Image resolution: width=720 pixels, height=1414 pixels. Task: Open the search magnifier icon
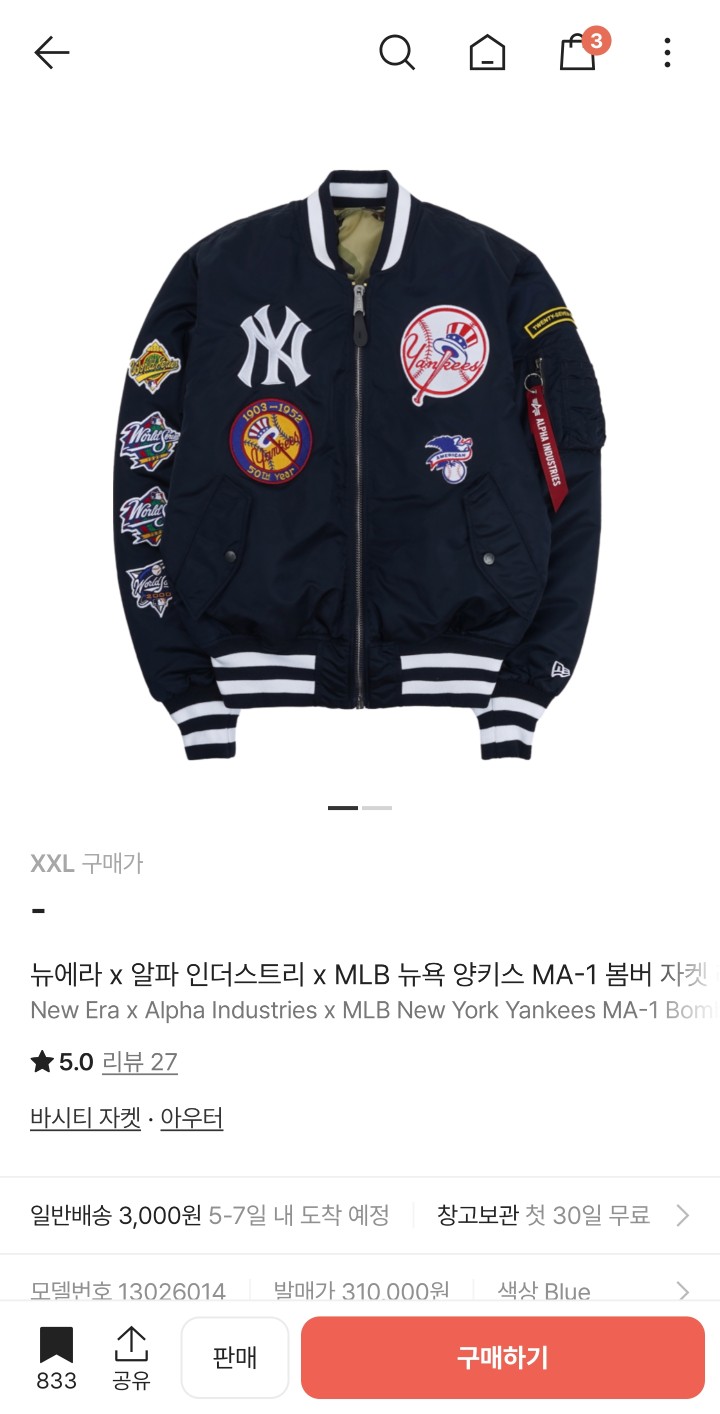[x=396, y=52]
